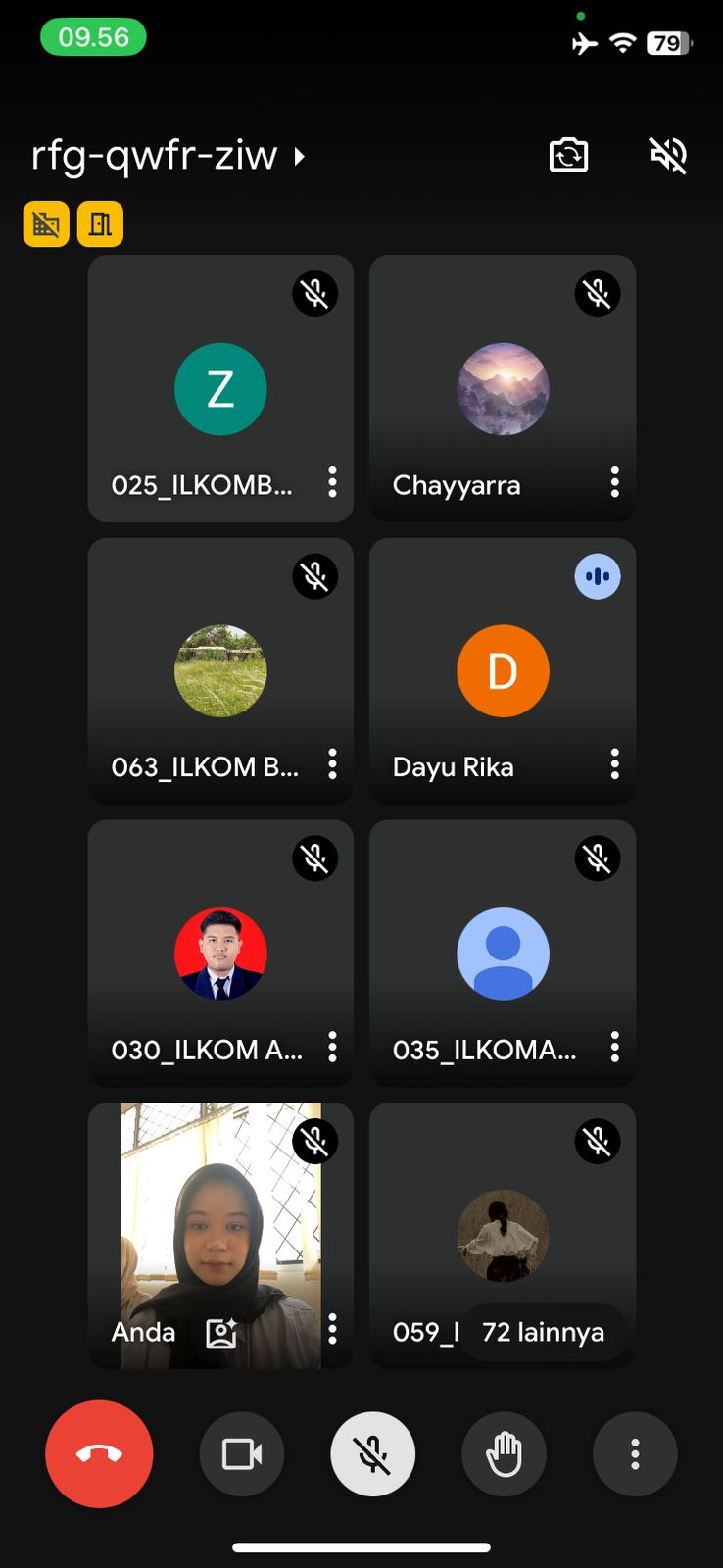Viewport: 723px width, 1568px height.
Task: Select Dayu Rika's video tile
Action: (503, 671)
